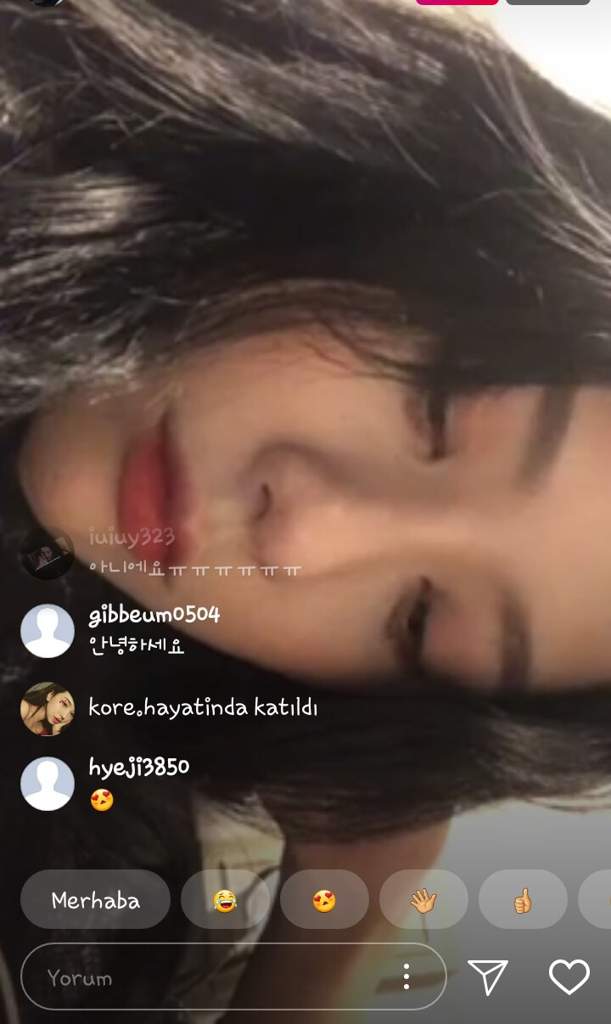Focus the Yorum comment field
This screenshot has height=1024, width=611.
pos(200,977)
